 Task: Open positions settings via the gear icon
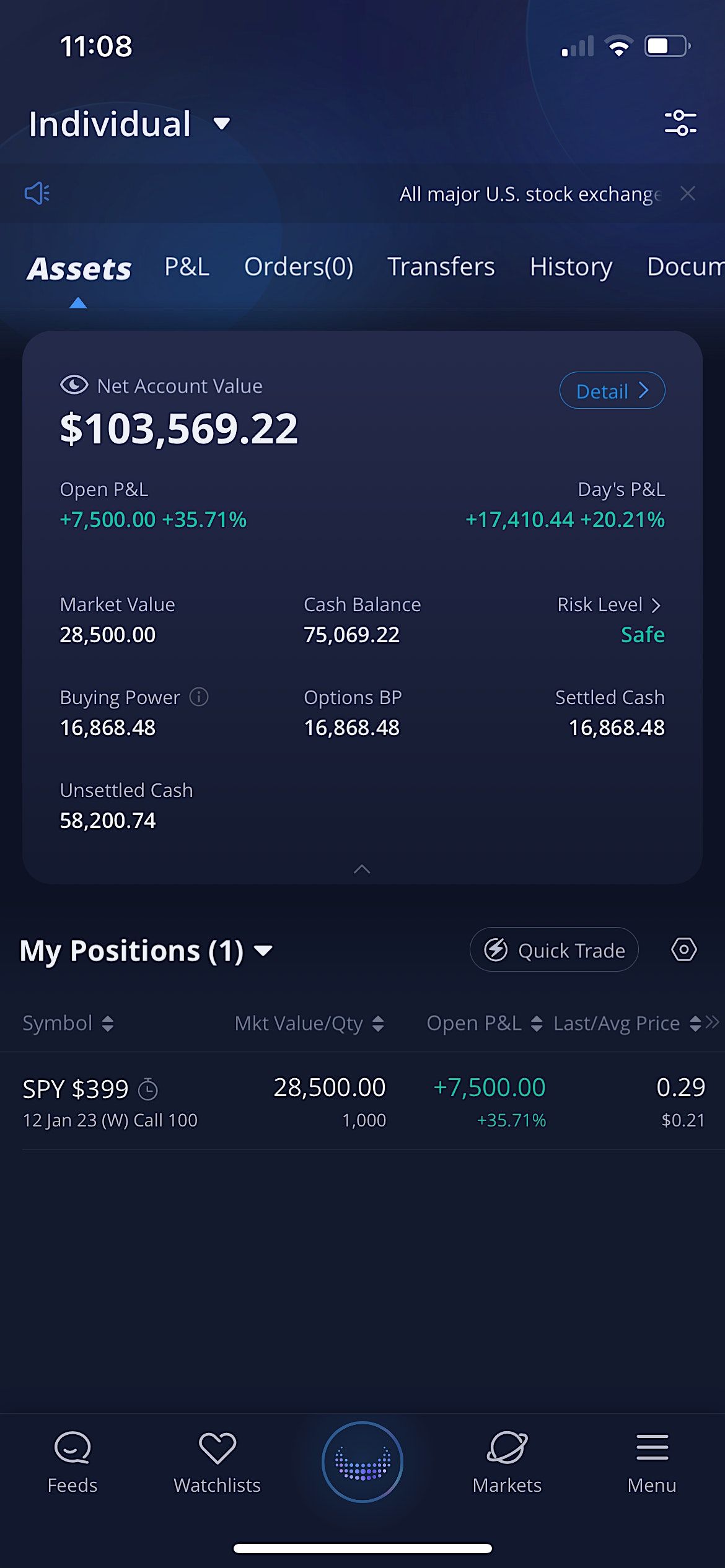(684, 949)
